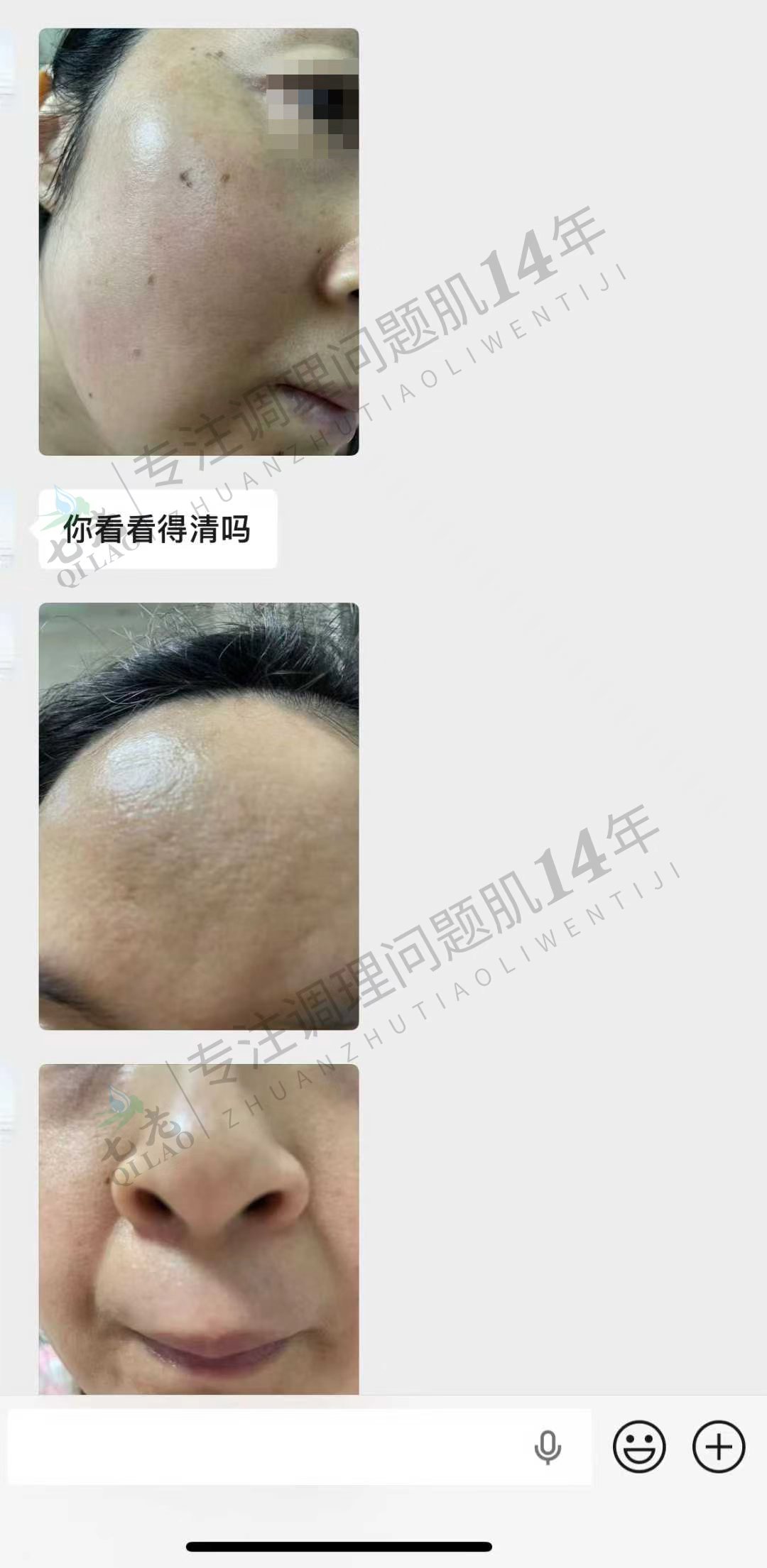Open the forehead photo message
This screenshot has width=767, height=1568.
(198, 816)
